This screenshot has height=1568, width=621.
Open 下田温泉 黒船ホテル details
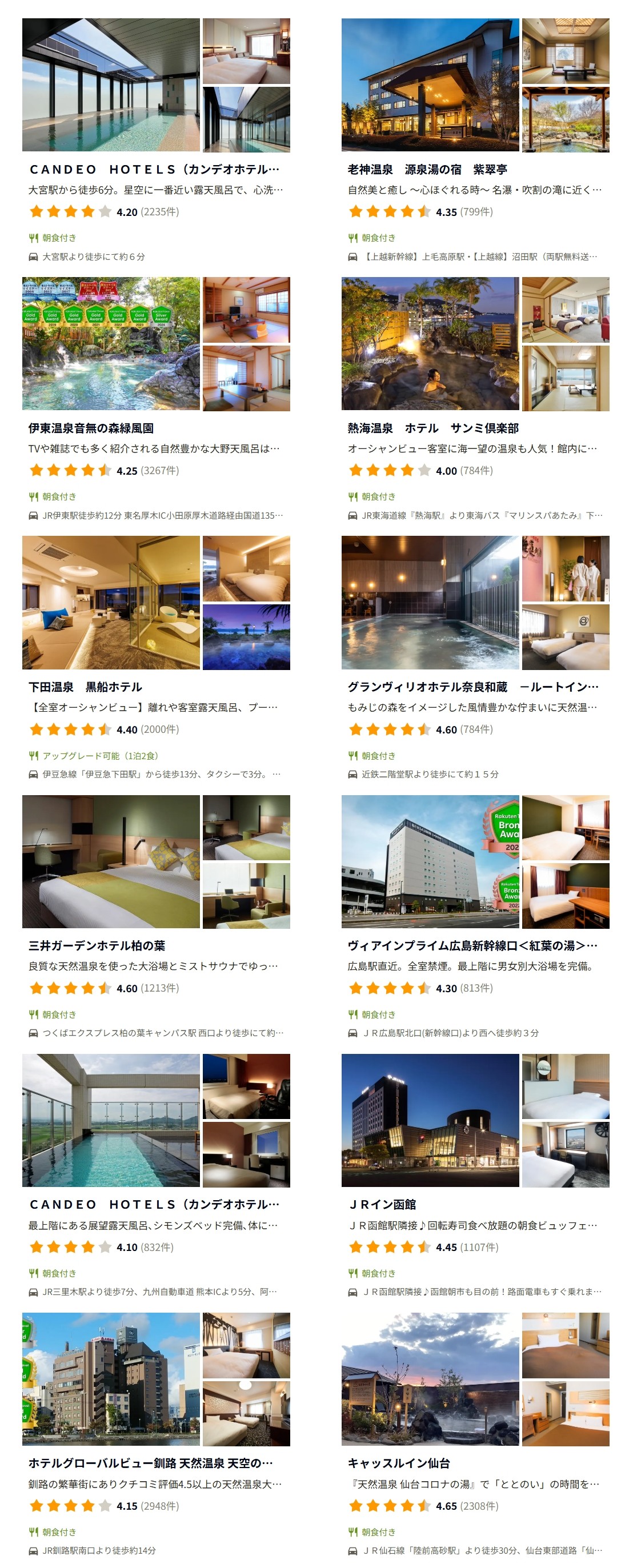click(85, 687)
